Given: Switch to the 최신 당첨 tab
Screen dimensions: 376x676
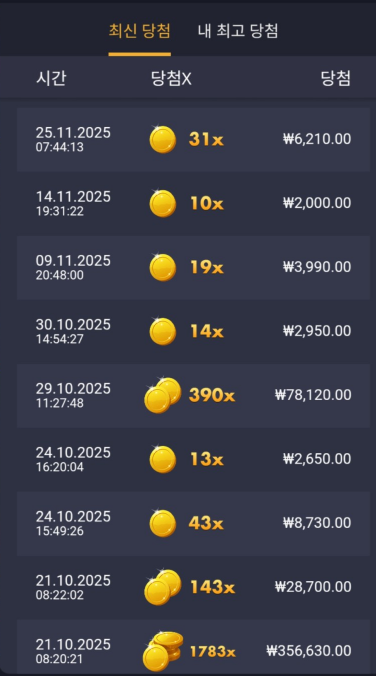Looking at the screenshot, I should tap(139, 31).
